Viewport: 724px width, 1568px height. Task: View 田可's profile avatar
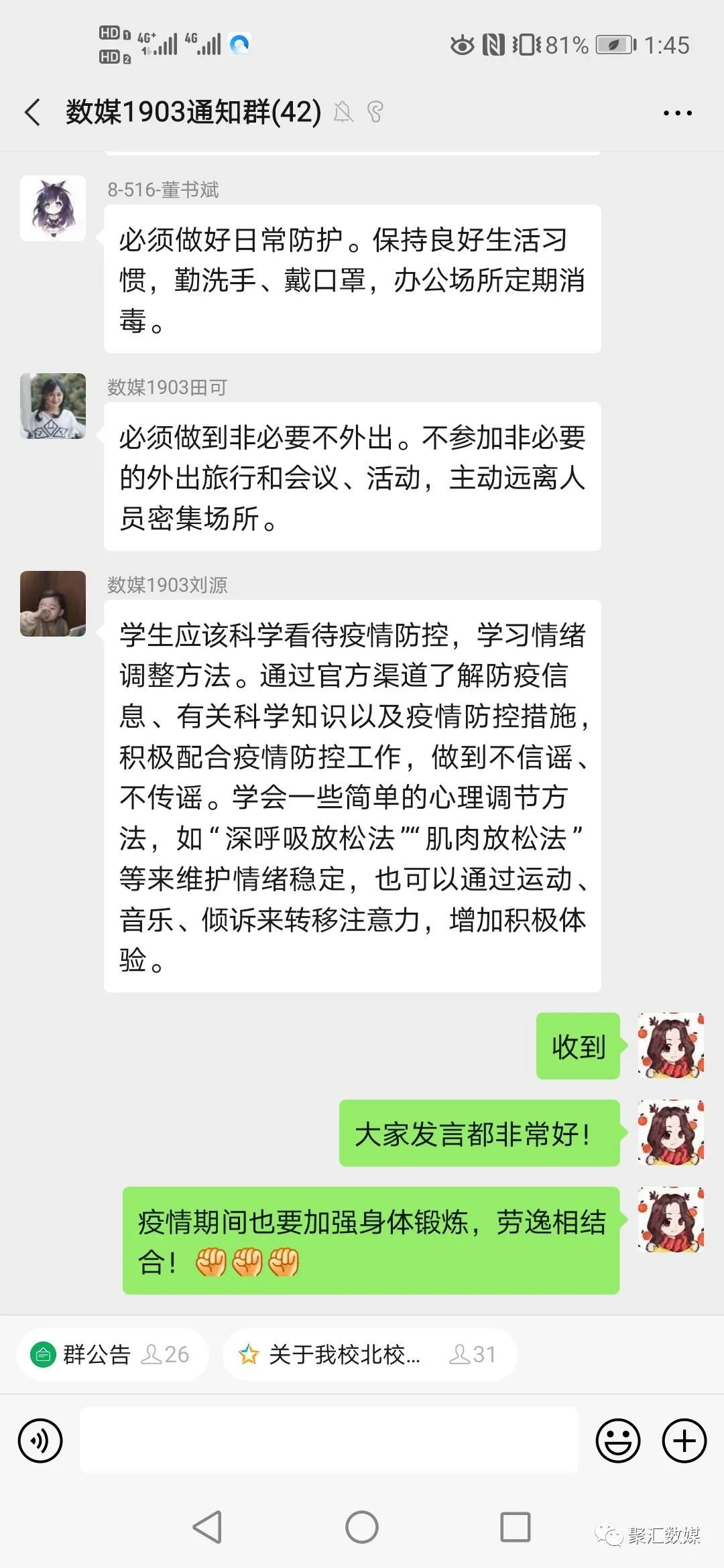coord(53,406)
